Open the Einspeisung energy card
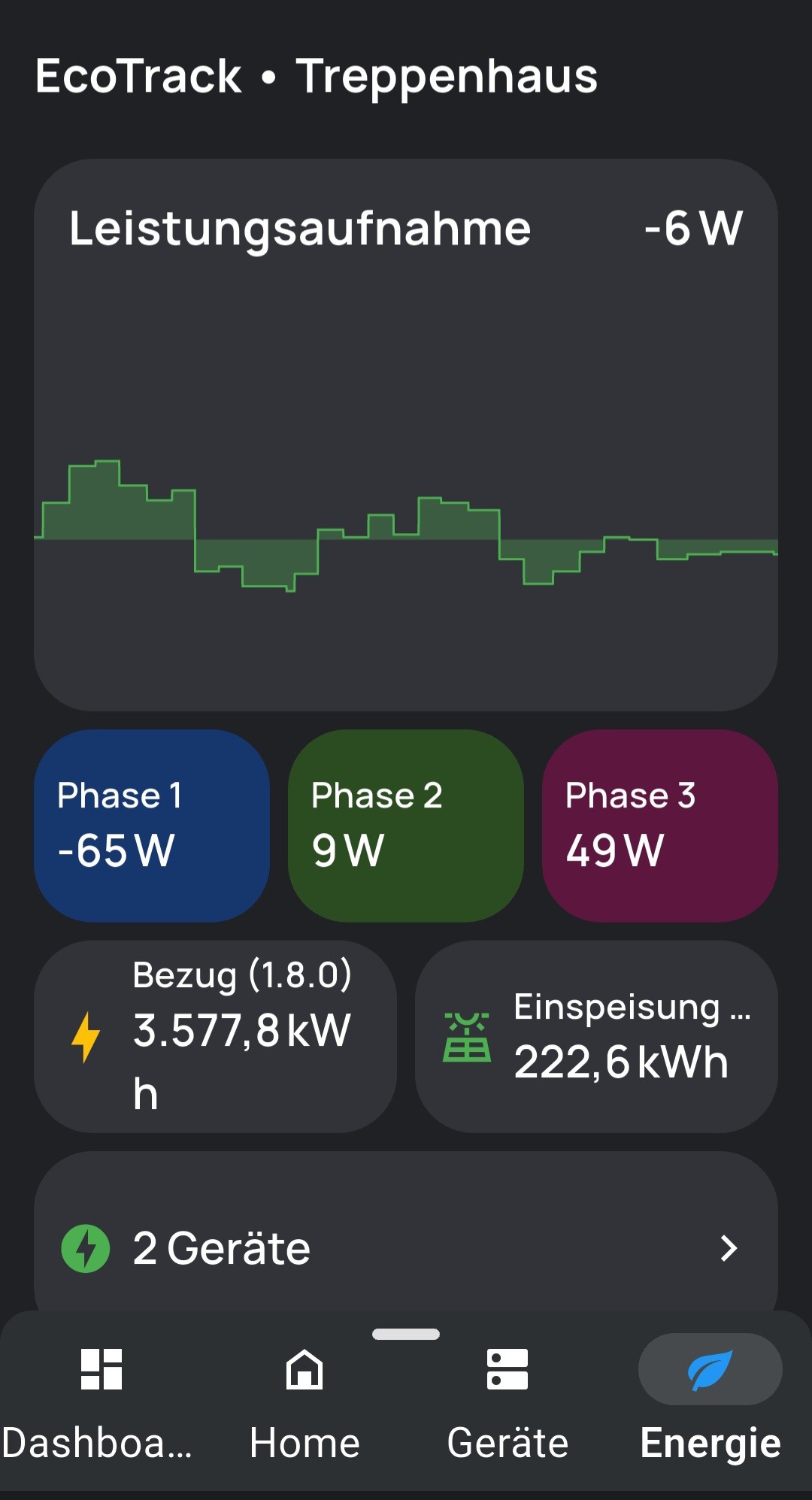Image resolution: width=812 pixels, height=1500 pixels. point(596,1037)
